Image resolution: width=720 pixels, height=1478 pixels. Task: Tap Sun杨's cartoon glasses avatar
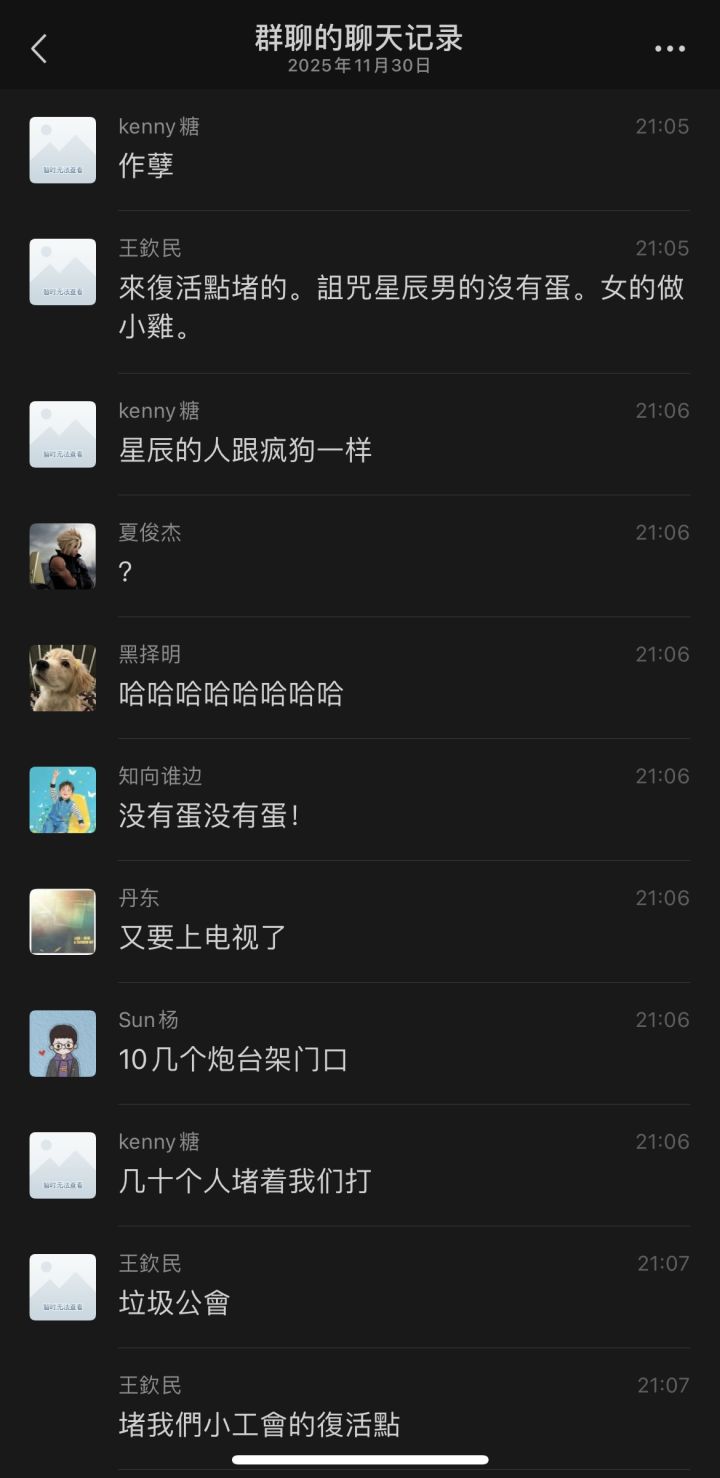(x=62, y=1042)
